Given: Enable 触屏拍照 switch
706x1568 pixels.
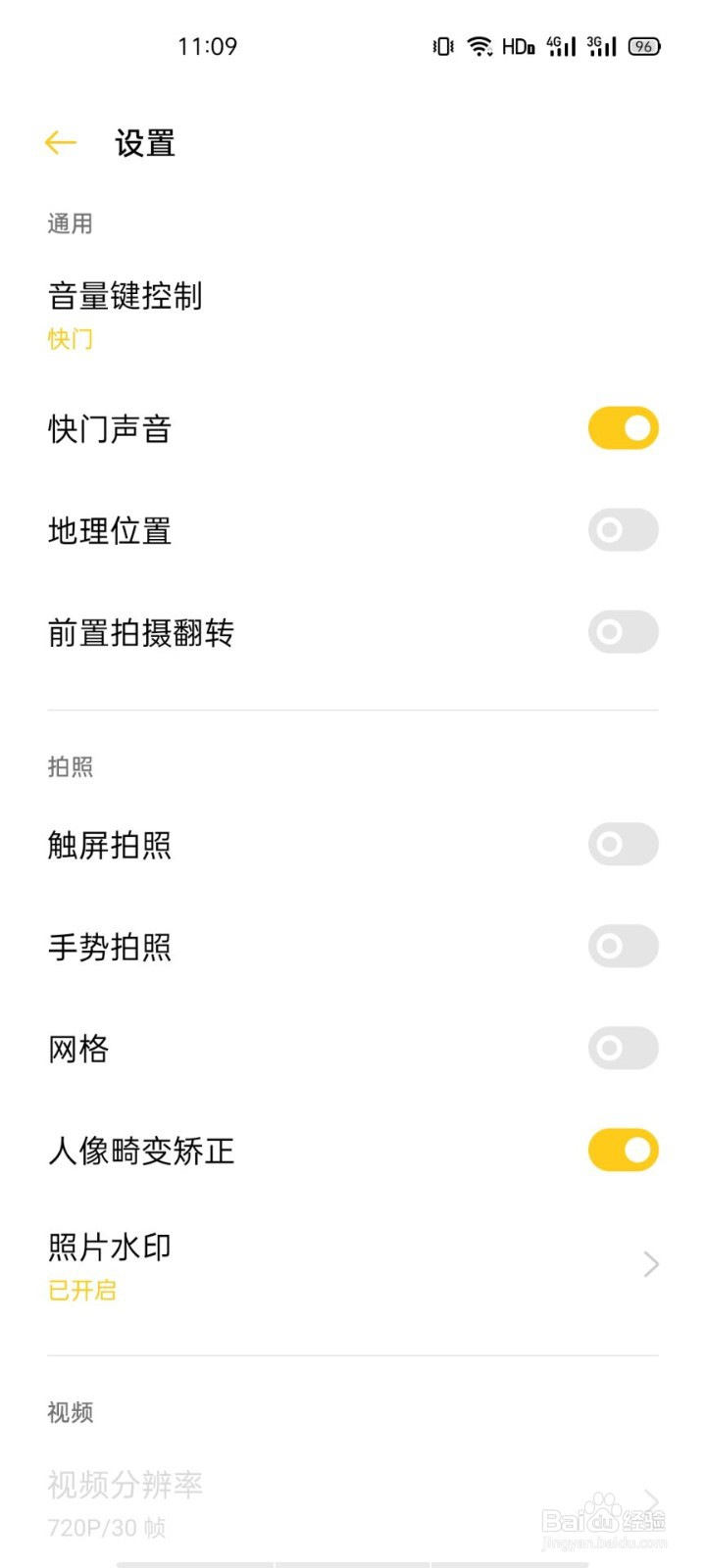Looking at the screenshot, I should point(623,845).
